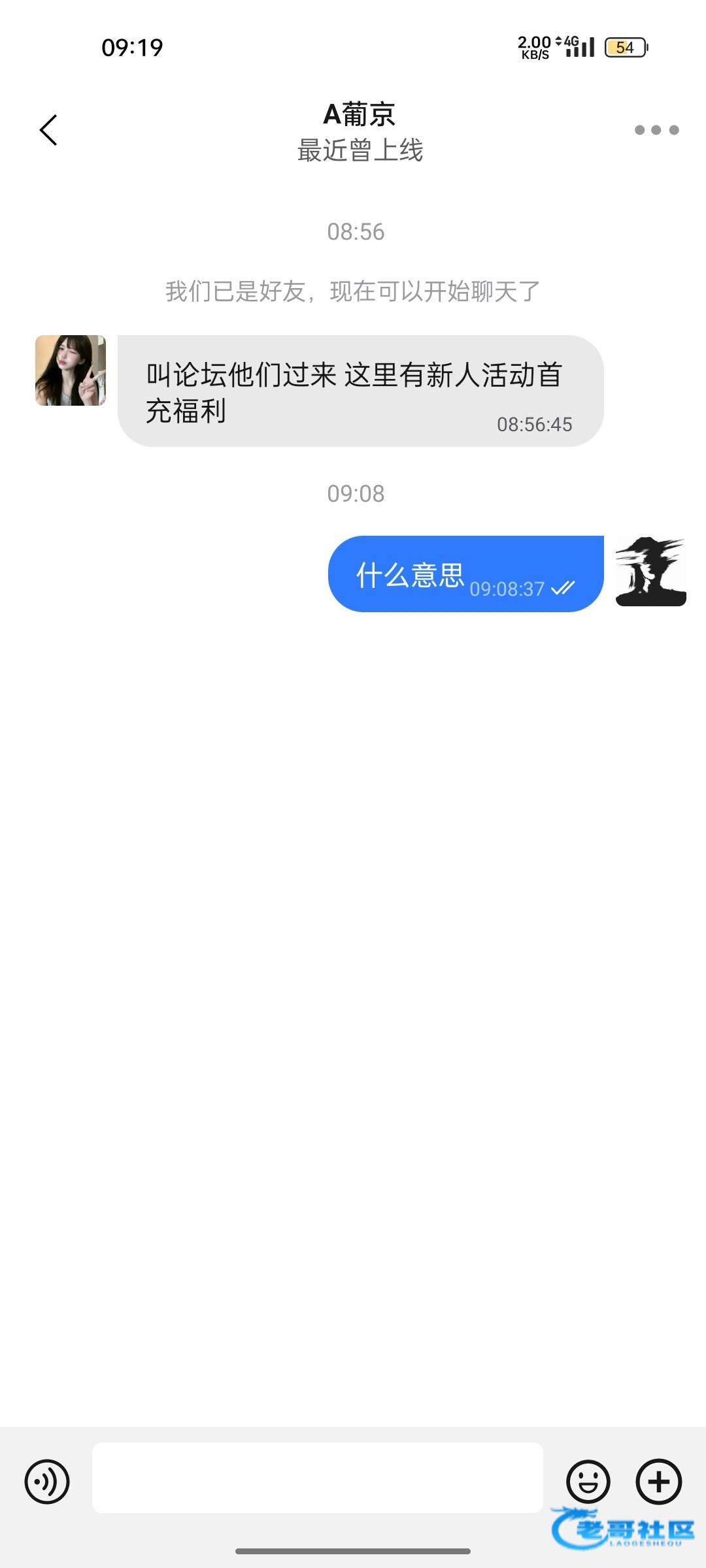Switch to voice message input

pos(47,1481)
